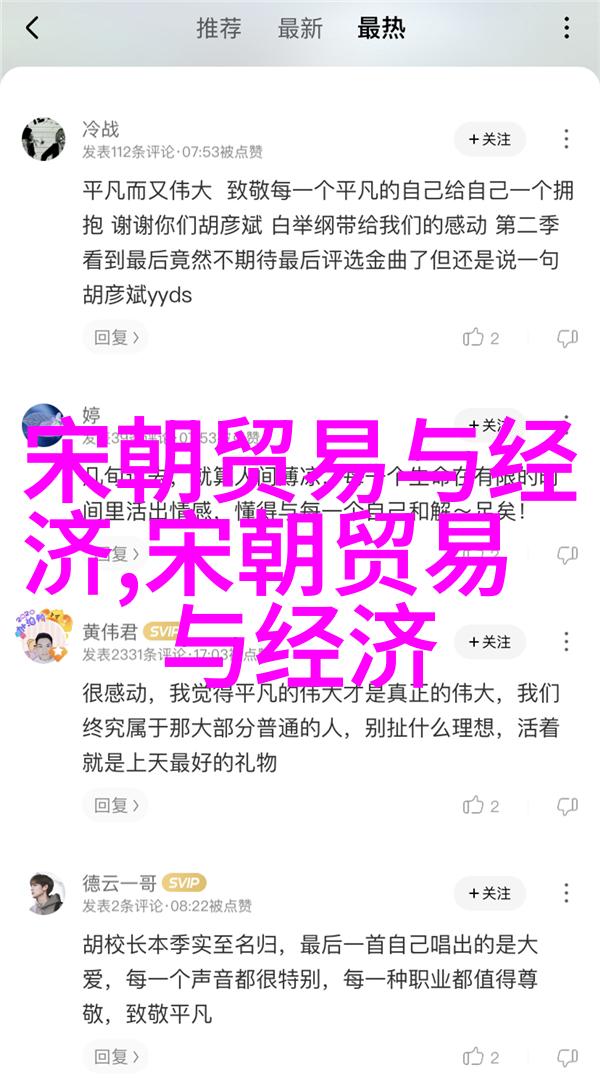Follow user 黄伟君
Screen dimensions: 600x1083
click(x=489, y=641)
